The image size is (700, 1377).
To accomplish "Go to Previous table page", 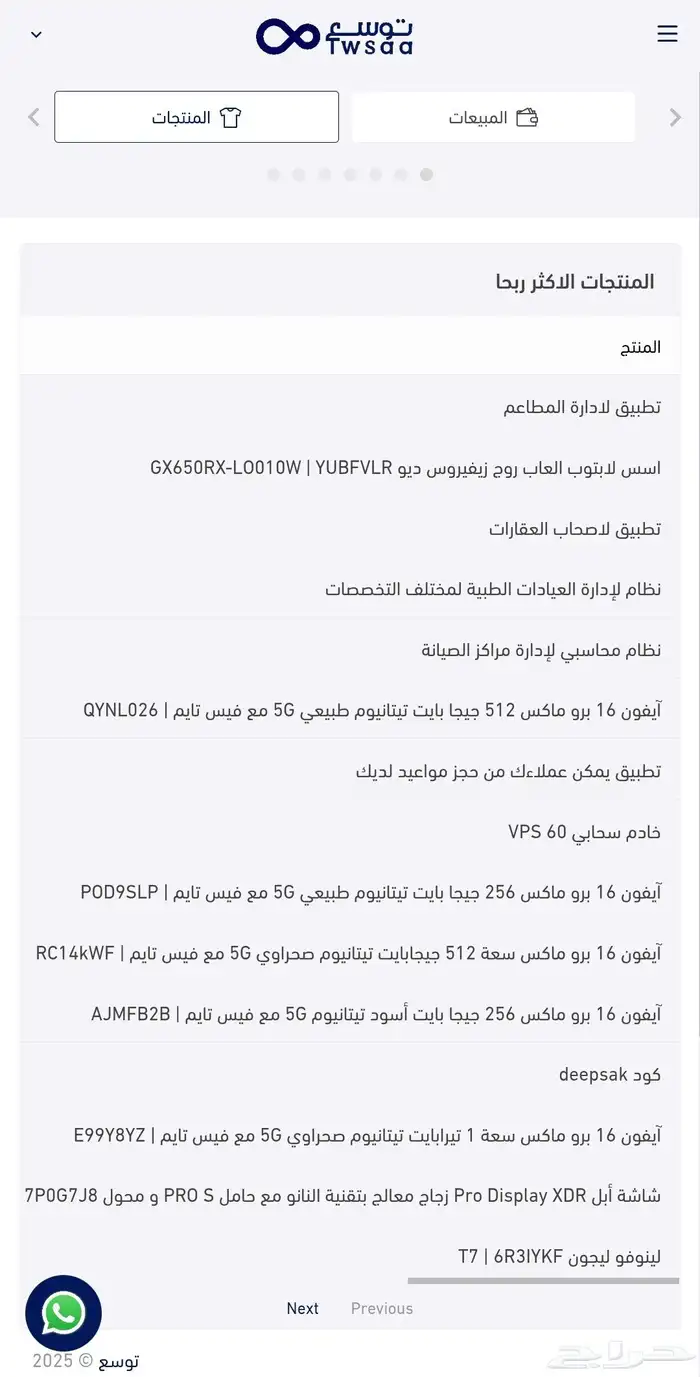I will coord(381,1308).
